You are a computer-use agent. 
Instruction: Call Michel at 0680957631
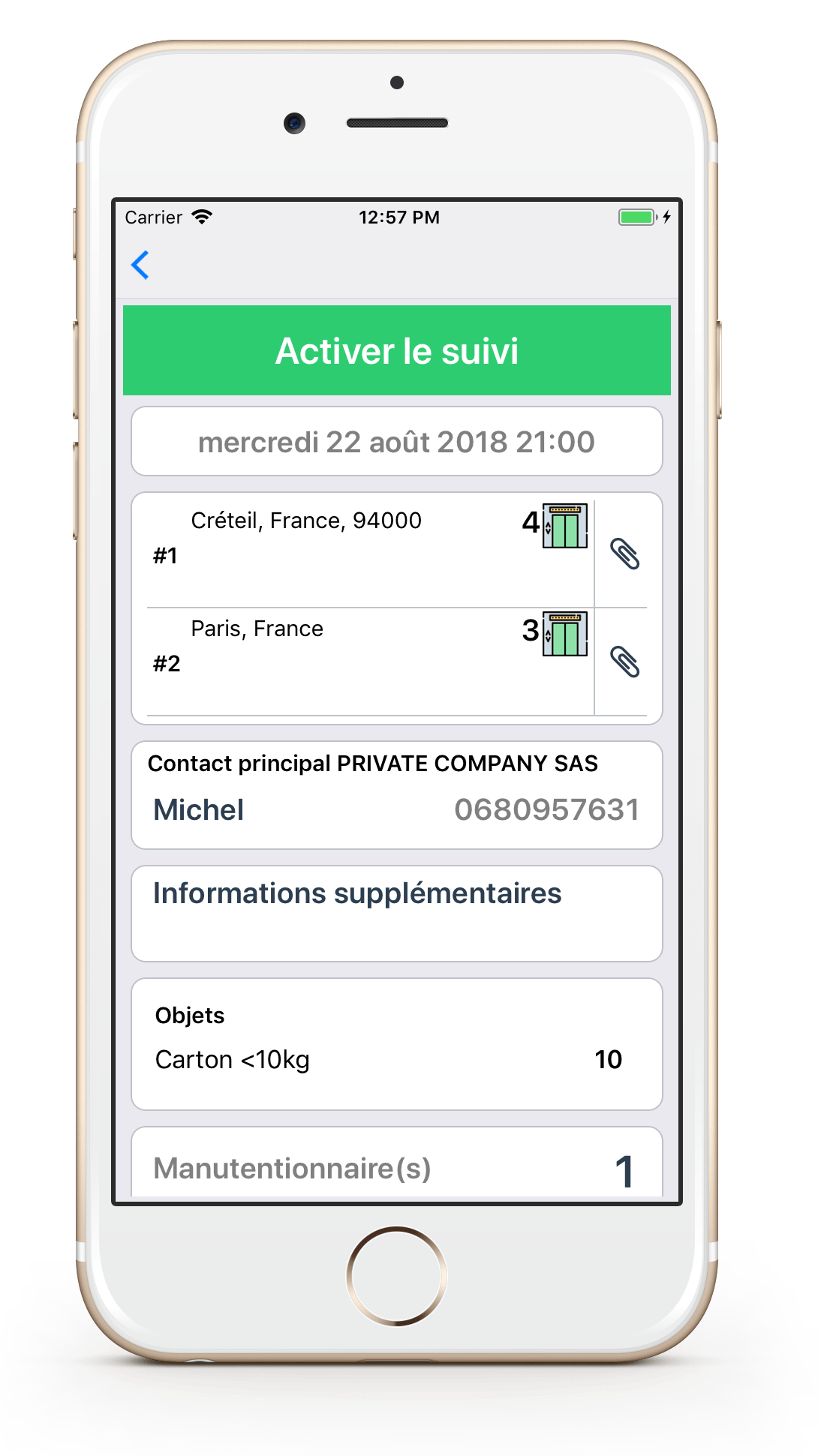point(546,810)
